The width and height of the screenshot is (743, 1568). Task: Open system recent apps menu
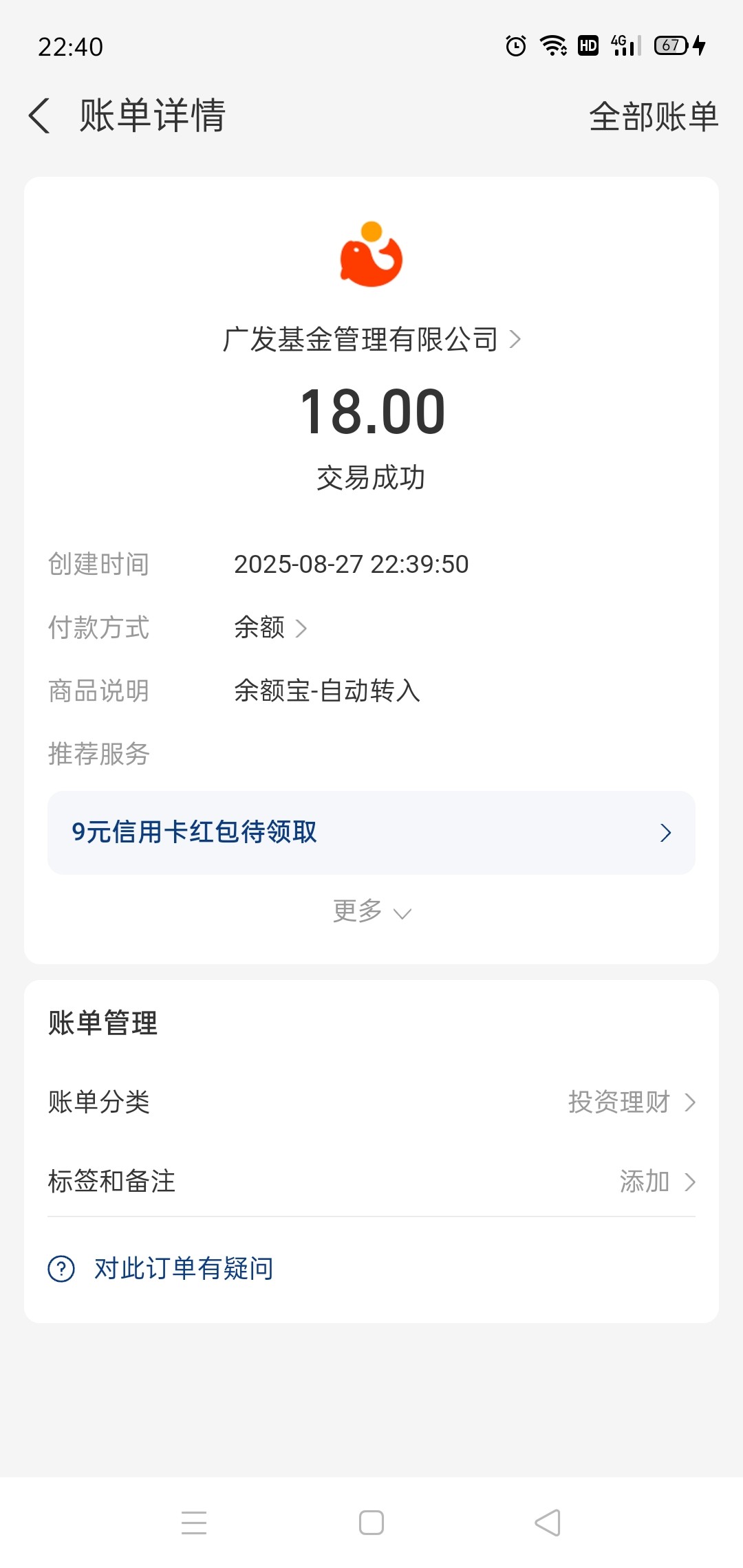(194, 1523)
